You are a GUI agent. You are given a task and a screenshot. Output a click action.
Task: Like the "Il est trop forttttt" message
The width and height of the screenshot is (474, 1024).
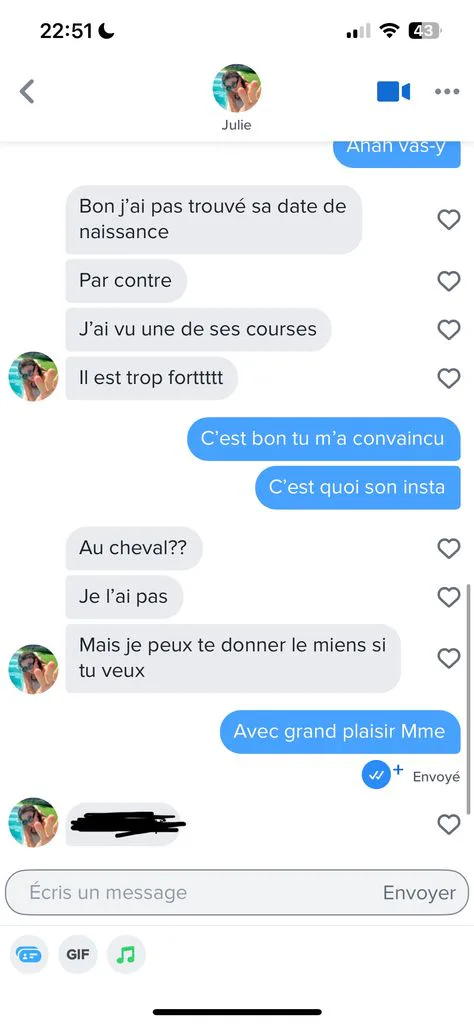point(449,378)
